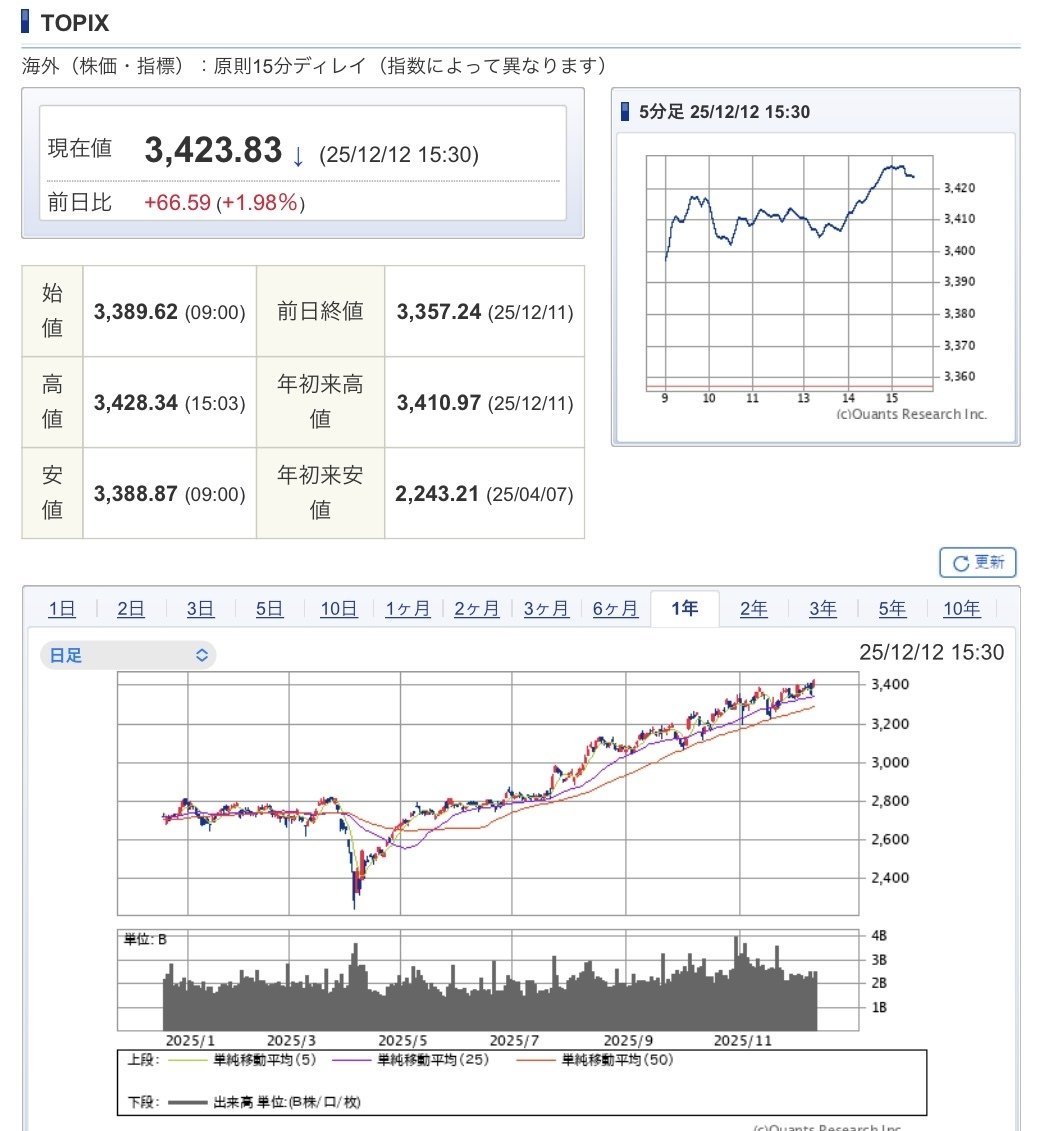This screenshot has height=1131, width=1054.
Task: Select the 5日 chart period
Action: [x=268, y=608]
